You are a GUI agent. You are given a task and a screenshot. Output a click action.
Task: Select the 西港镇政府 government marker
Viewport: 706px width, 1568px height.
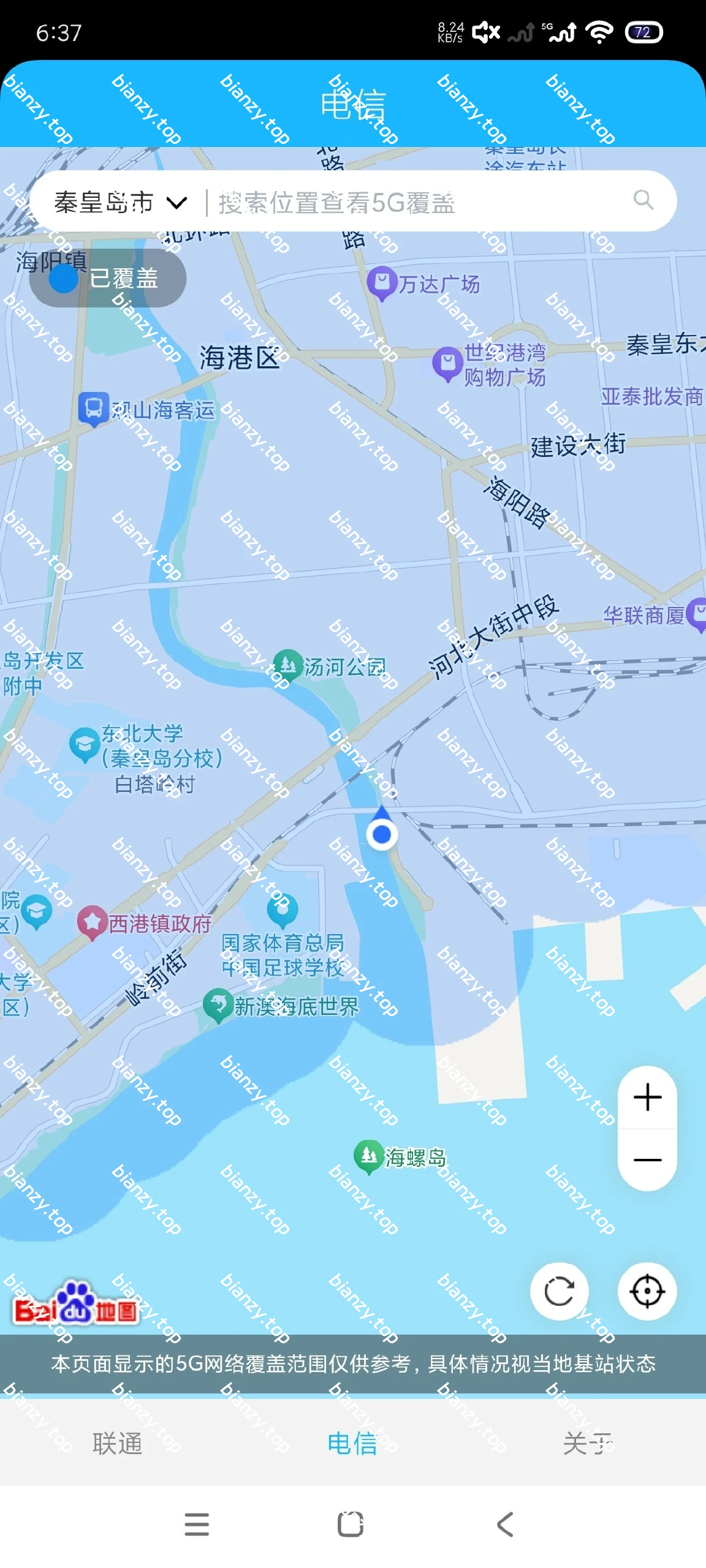(x=93, y=921)
